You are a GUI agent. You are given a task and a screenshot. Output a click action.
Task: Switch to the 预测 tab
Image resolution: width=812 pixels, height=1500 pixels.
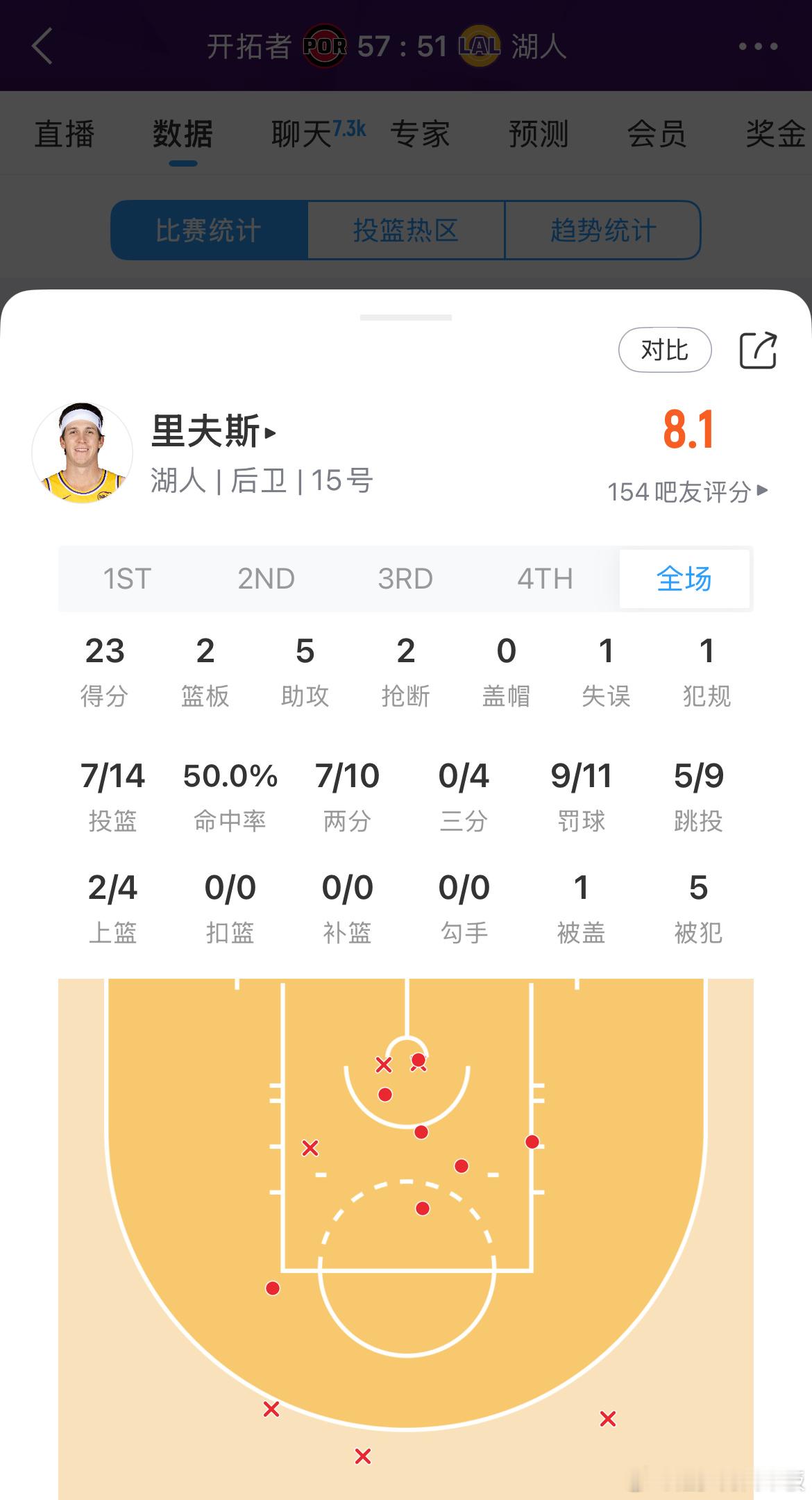[x=538, y=133]
